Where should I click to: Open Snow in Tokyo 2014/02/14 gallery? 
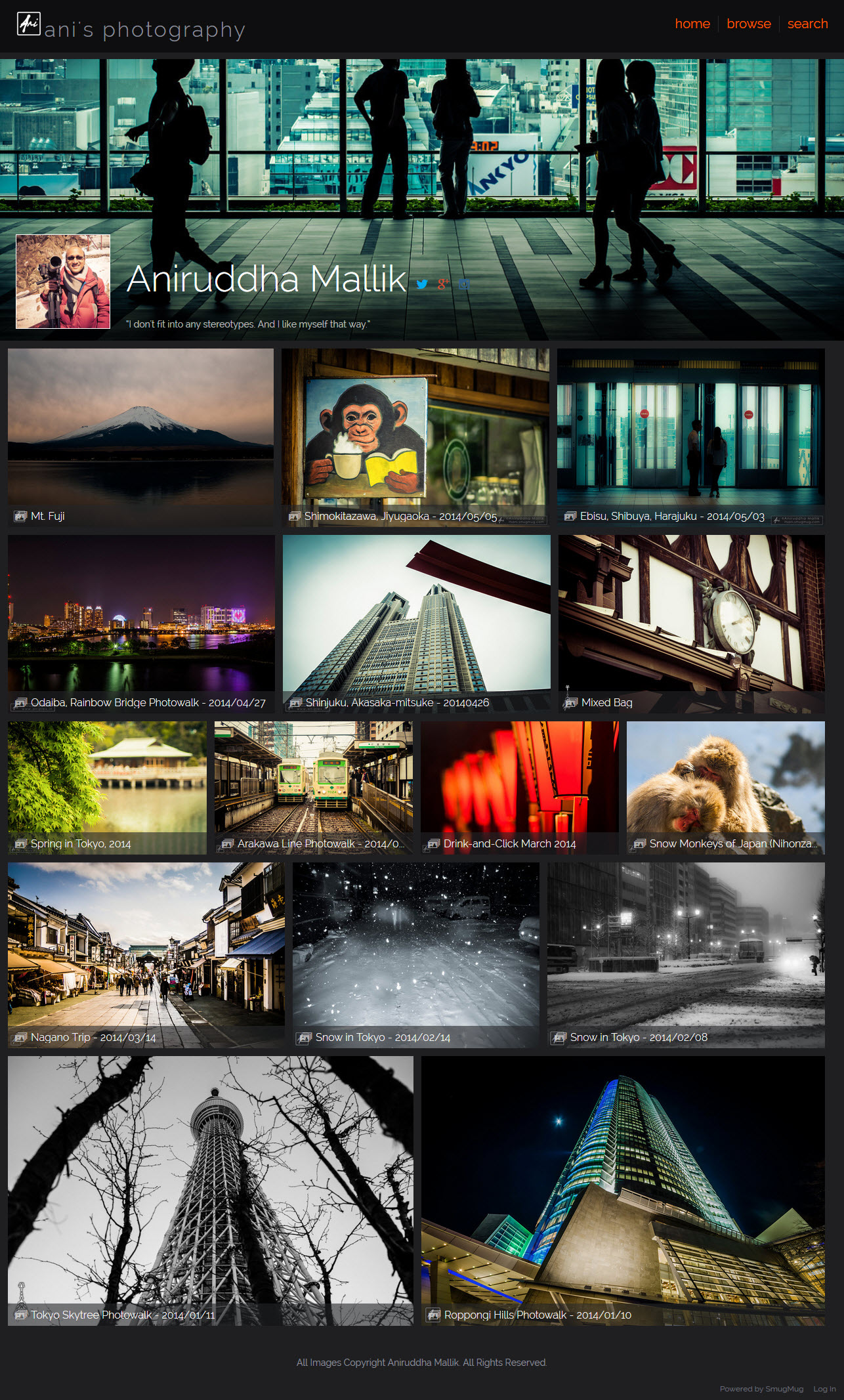click(x=415, y=954)
